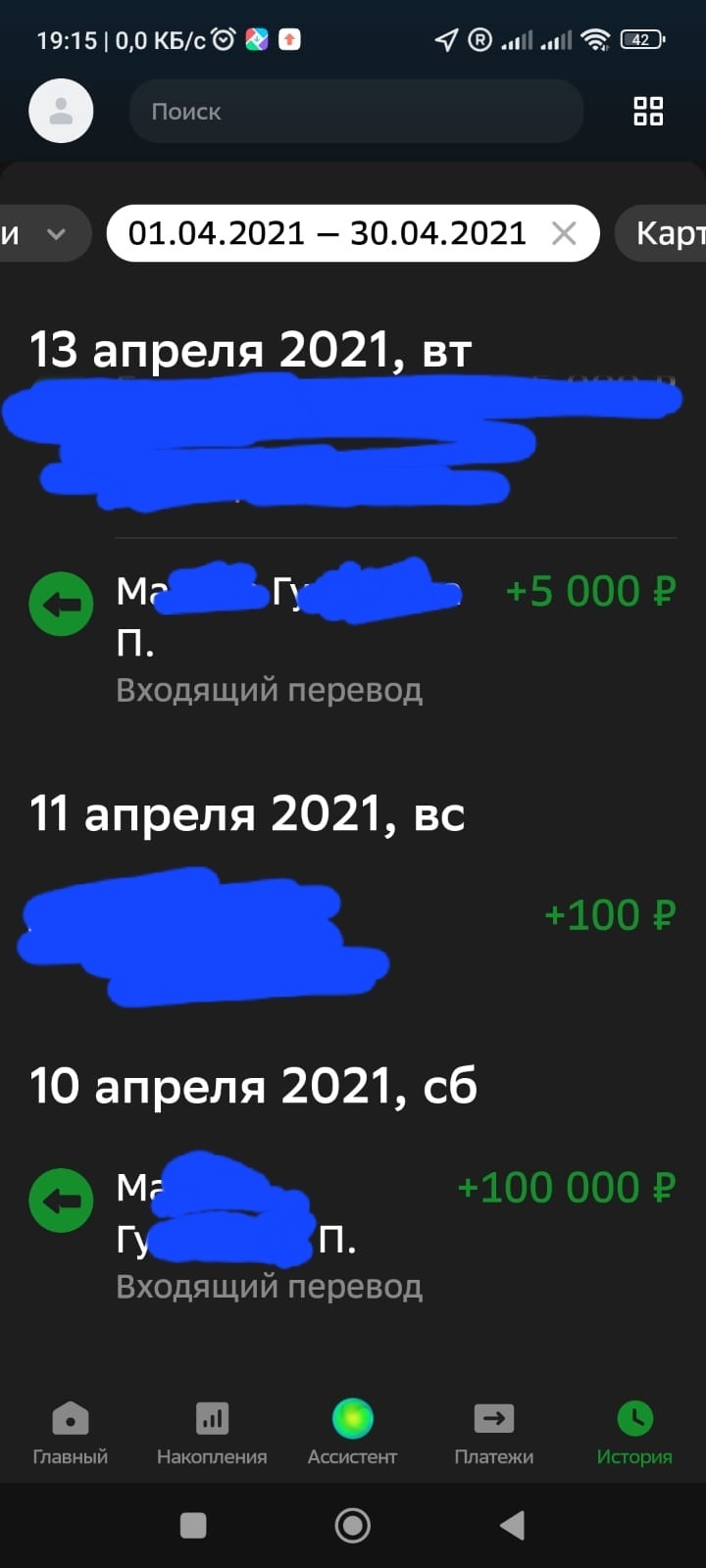Viewport: 706px width, 1568px height.
Task: Open the profile avatar icon
Action: coord(61,112)
